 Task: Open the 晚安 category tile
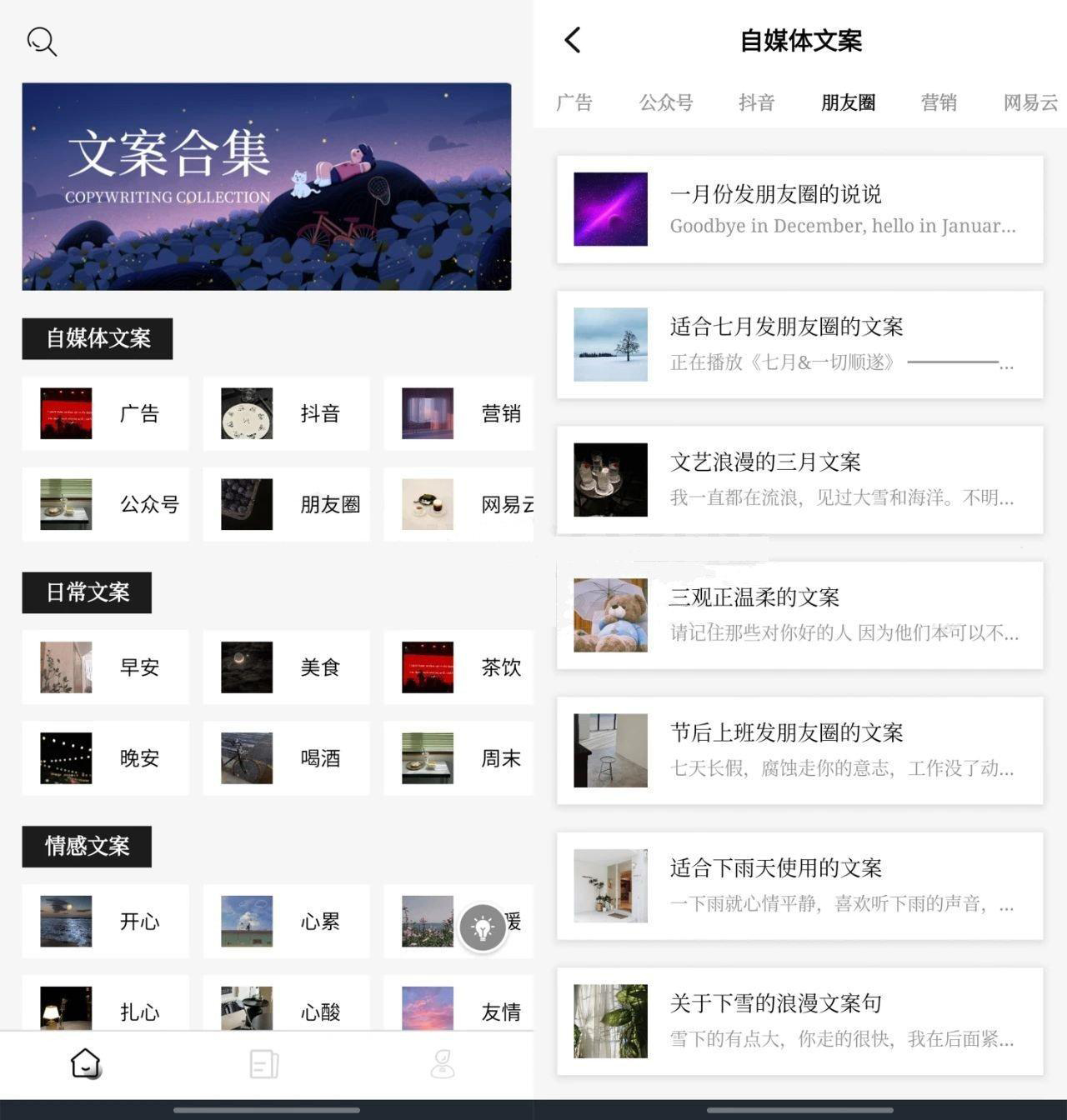tap(105, 758)
